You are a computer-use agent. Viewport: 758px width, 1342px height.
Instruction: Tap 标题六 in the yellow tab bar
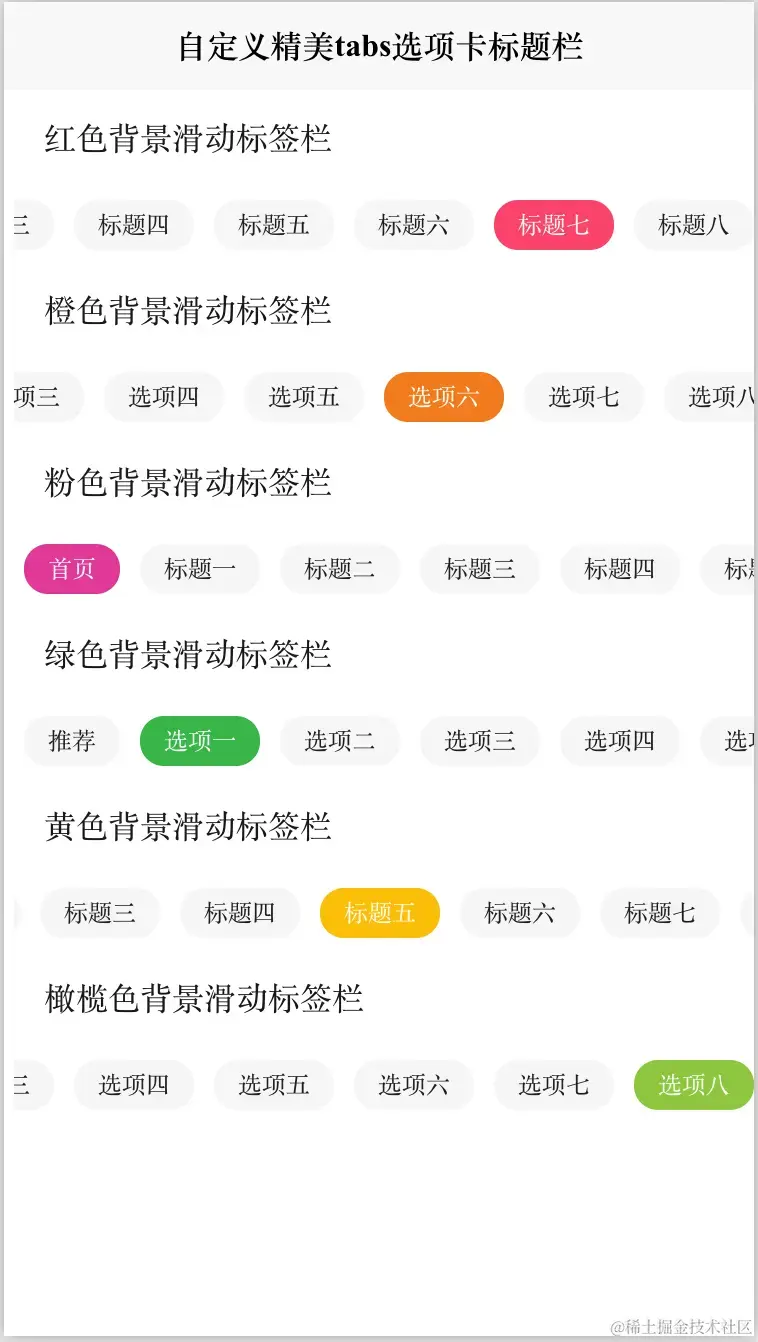[x=519, y=913]
